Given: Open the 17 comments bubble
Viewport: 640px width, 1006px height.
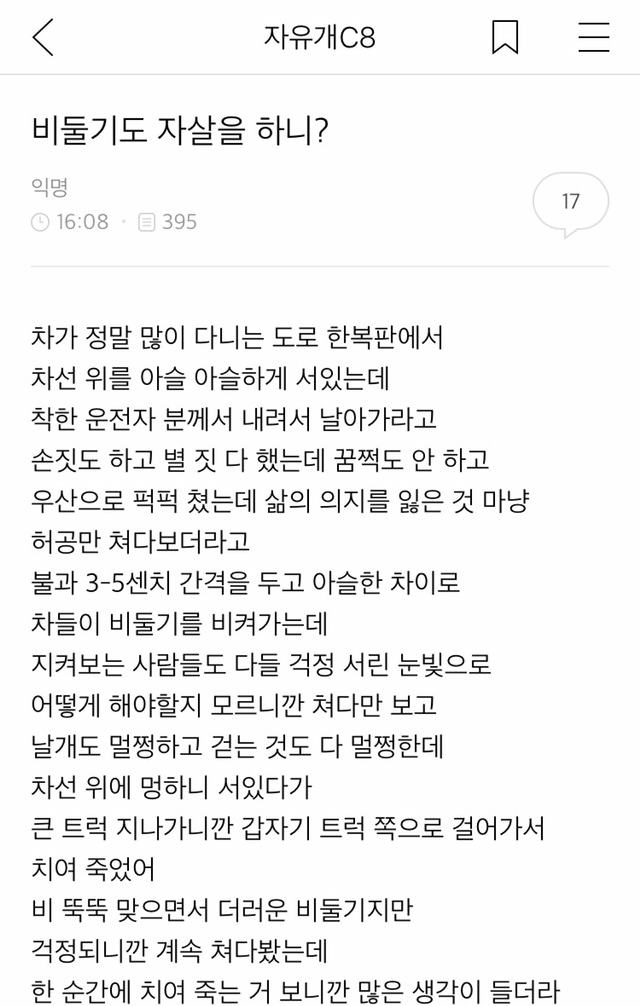Looking at the screenshot, I should click(x=570, y=203).
